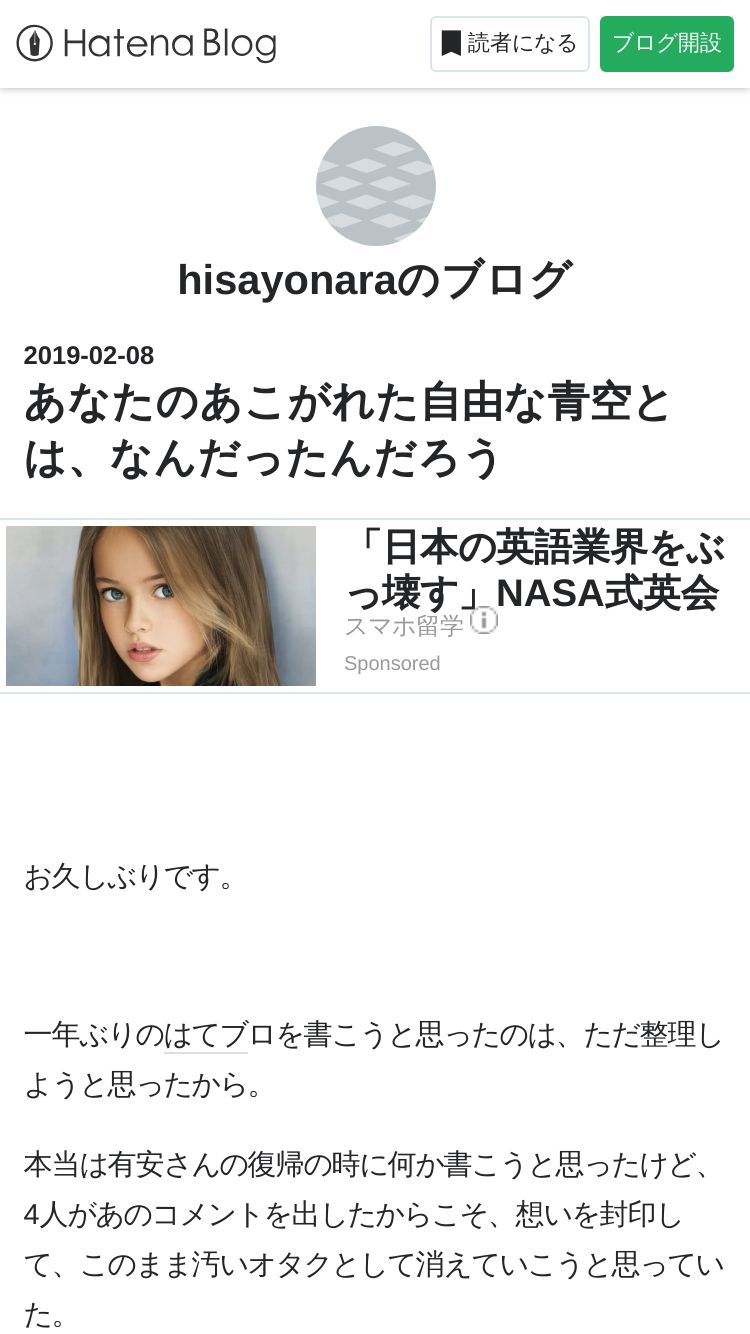Open the hisayonaraのブログ title link

point(375,280)
